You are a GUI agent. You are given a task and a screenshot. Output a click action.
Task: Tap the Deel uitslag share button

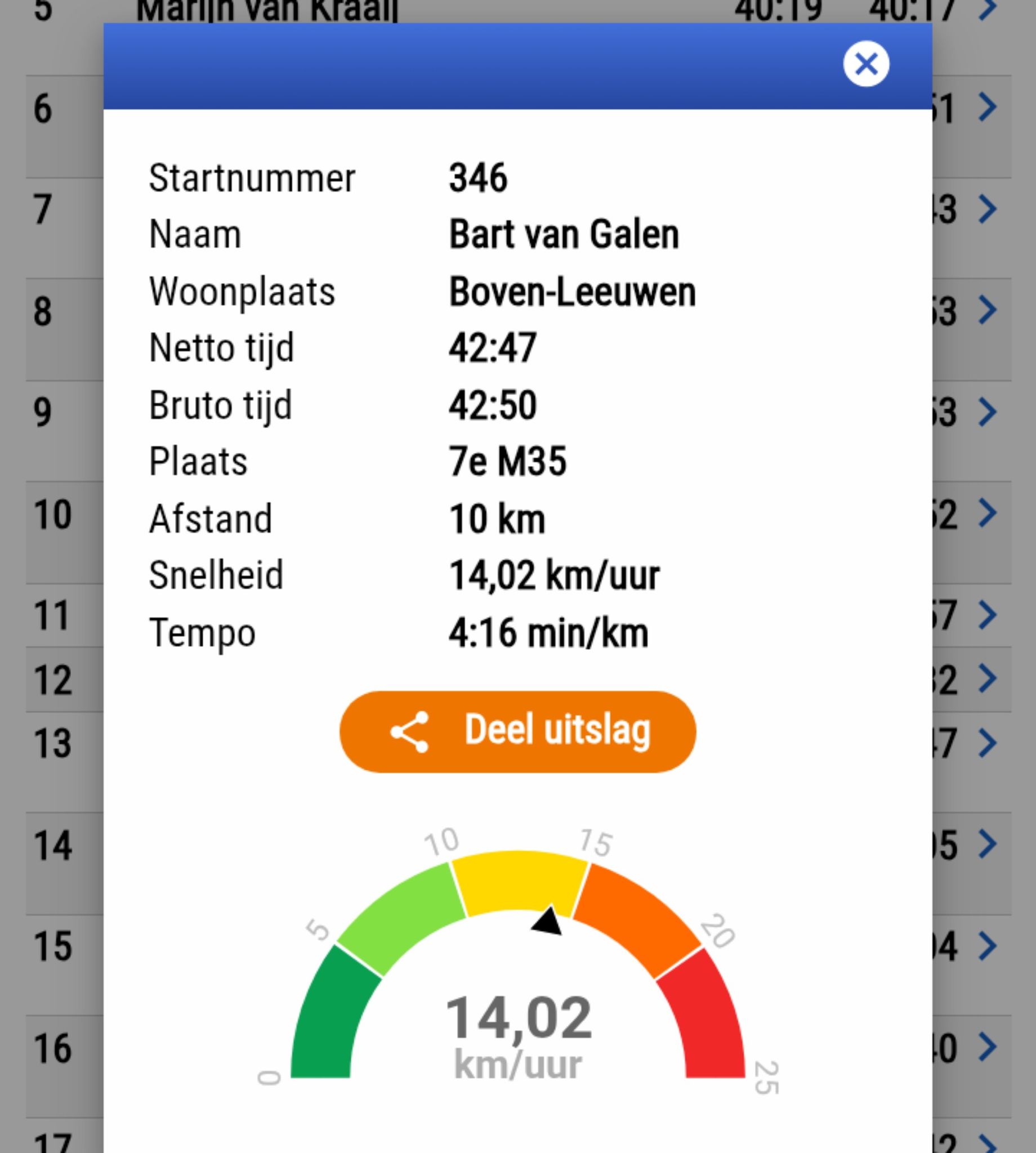coord(517,732)
